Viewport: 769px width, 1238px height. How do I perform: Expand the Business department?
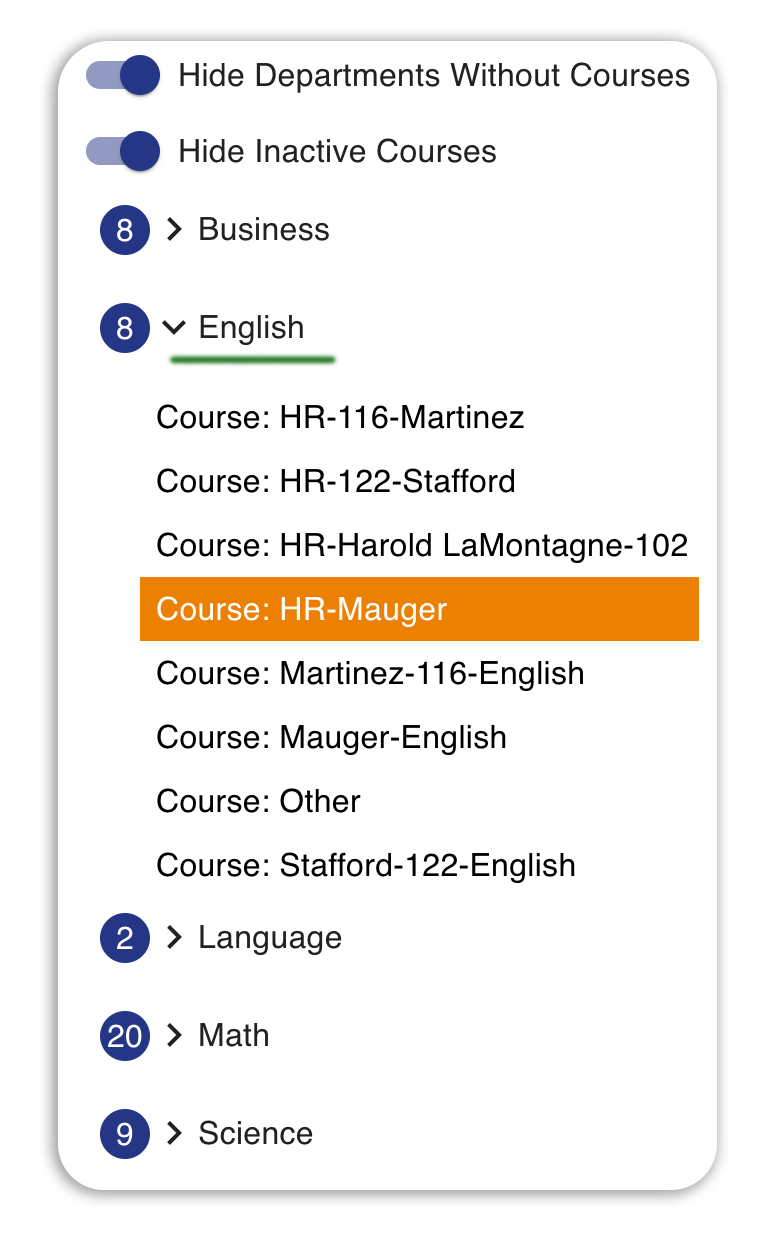click(x=174, y=230)
